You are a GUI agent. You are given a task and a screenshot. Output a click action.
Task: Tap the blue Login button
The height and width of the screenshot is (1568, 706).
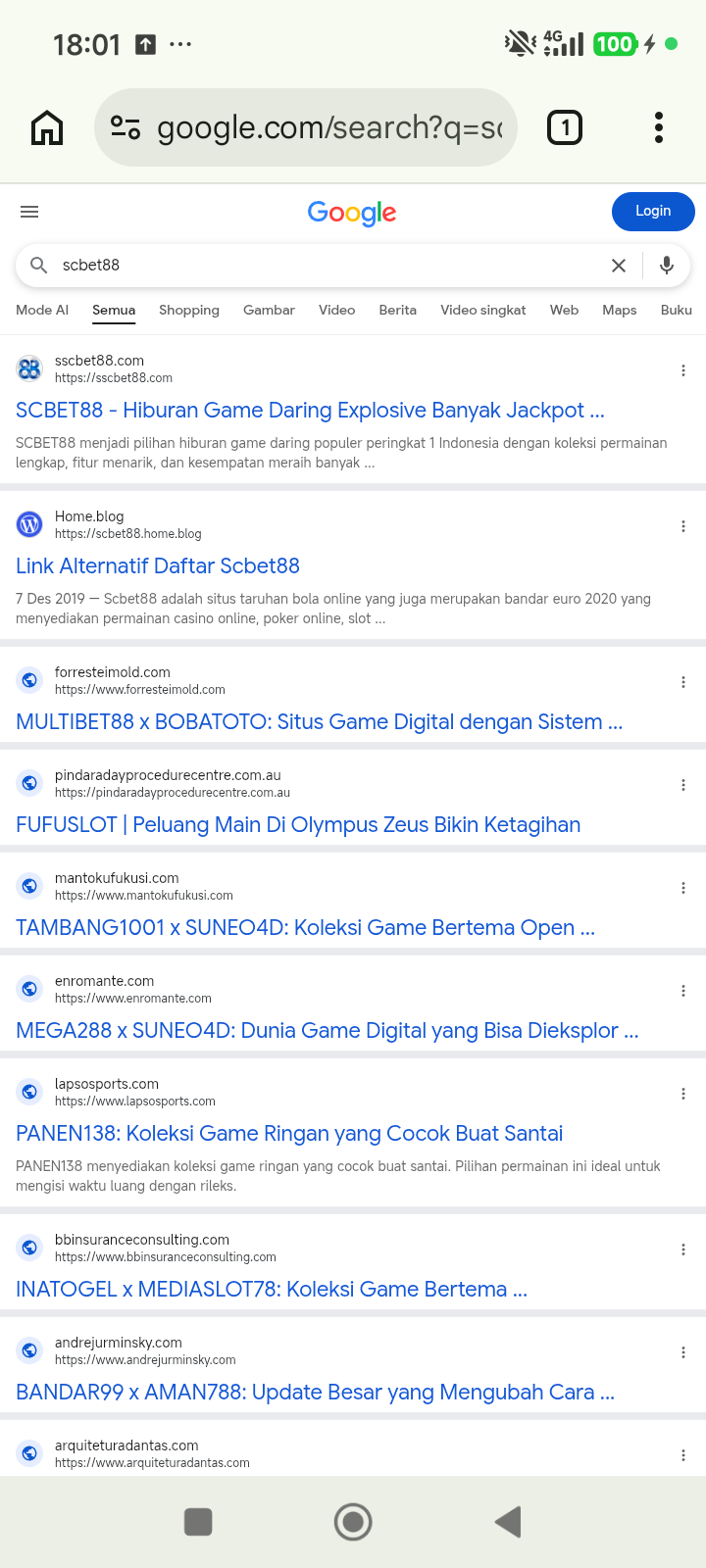pyautogui.click(x=653, y=212)
